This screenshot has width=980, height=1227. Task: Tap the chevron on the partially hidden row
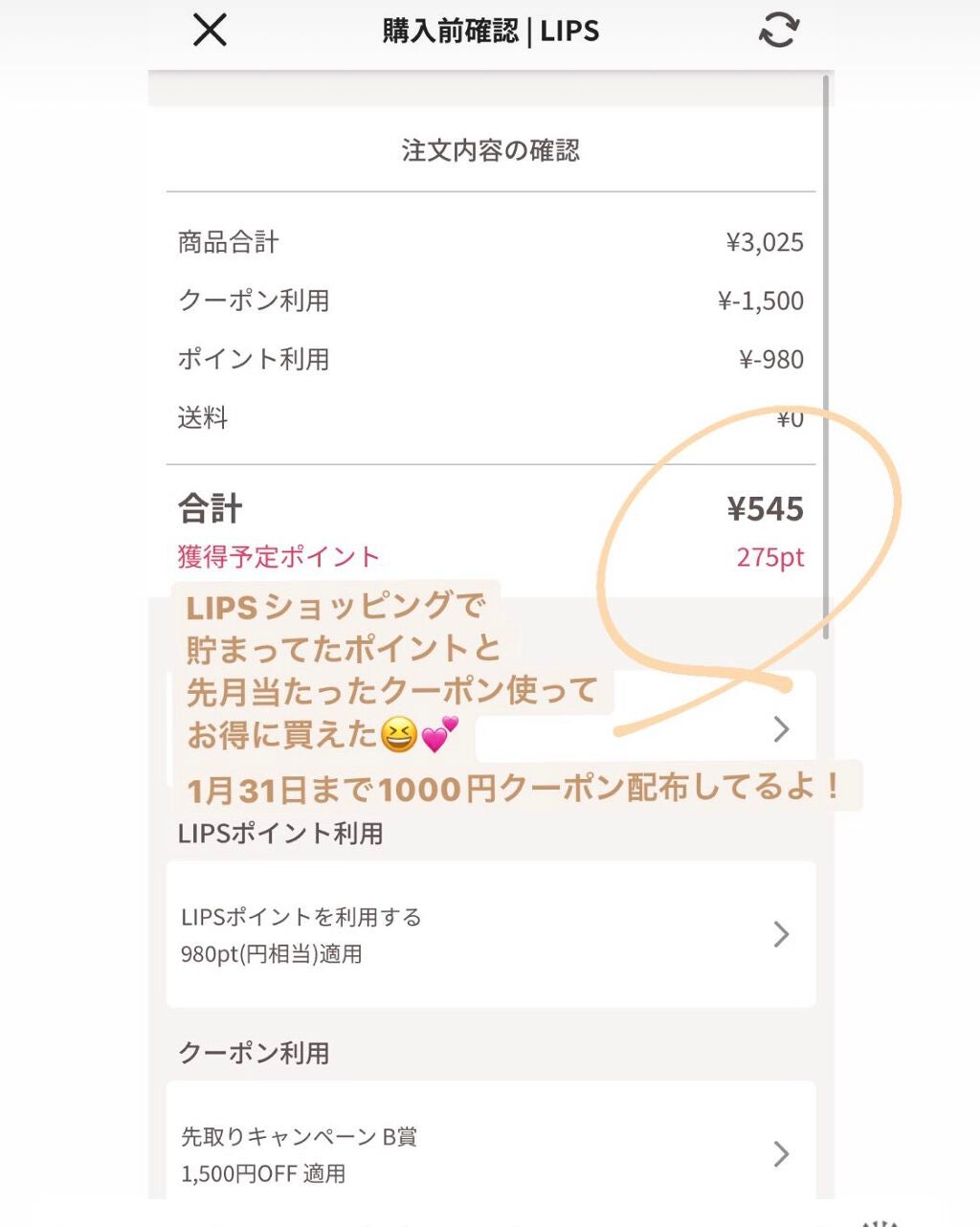782,729
